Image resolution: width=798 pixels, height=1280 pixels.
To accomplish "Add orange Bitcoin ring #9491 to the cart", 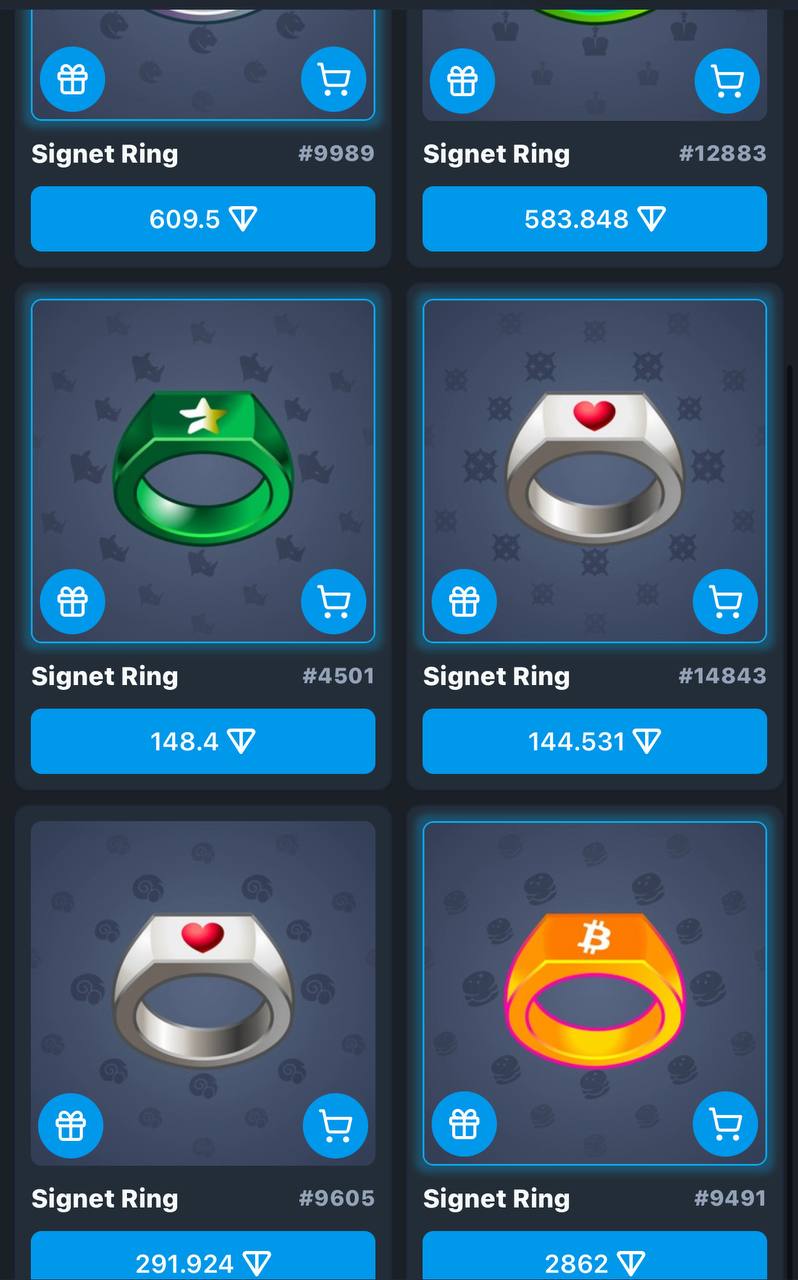I will 725,1124.
